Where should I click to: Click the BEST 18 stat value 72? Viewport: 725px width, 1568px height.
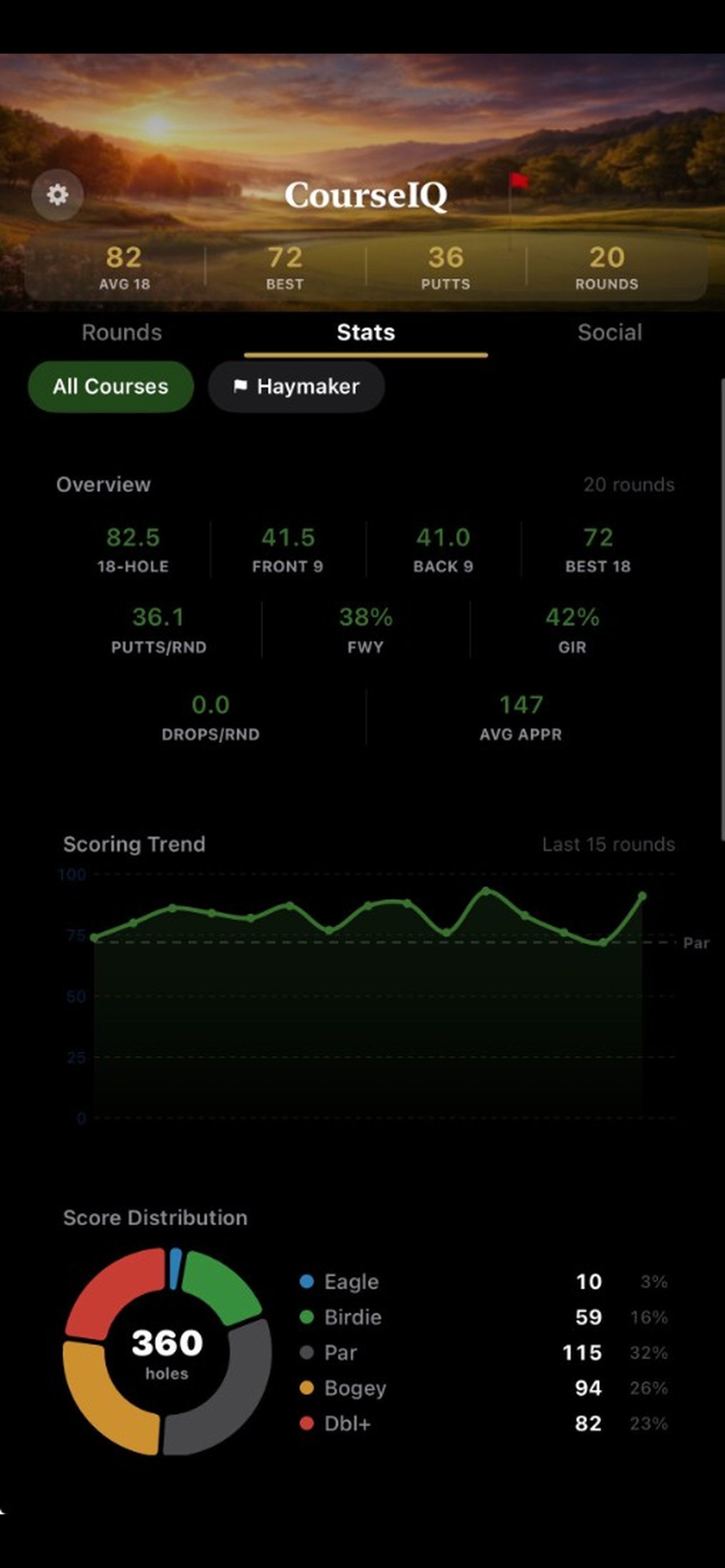tap(599, 537)
